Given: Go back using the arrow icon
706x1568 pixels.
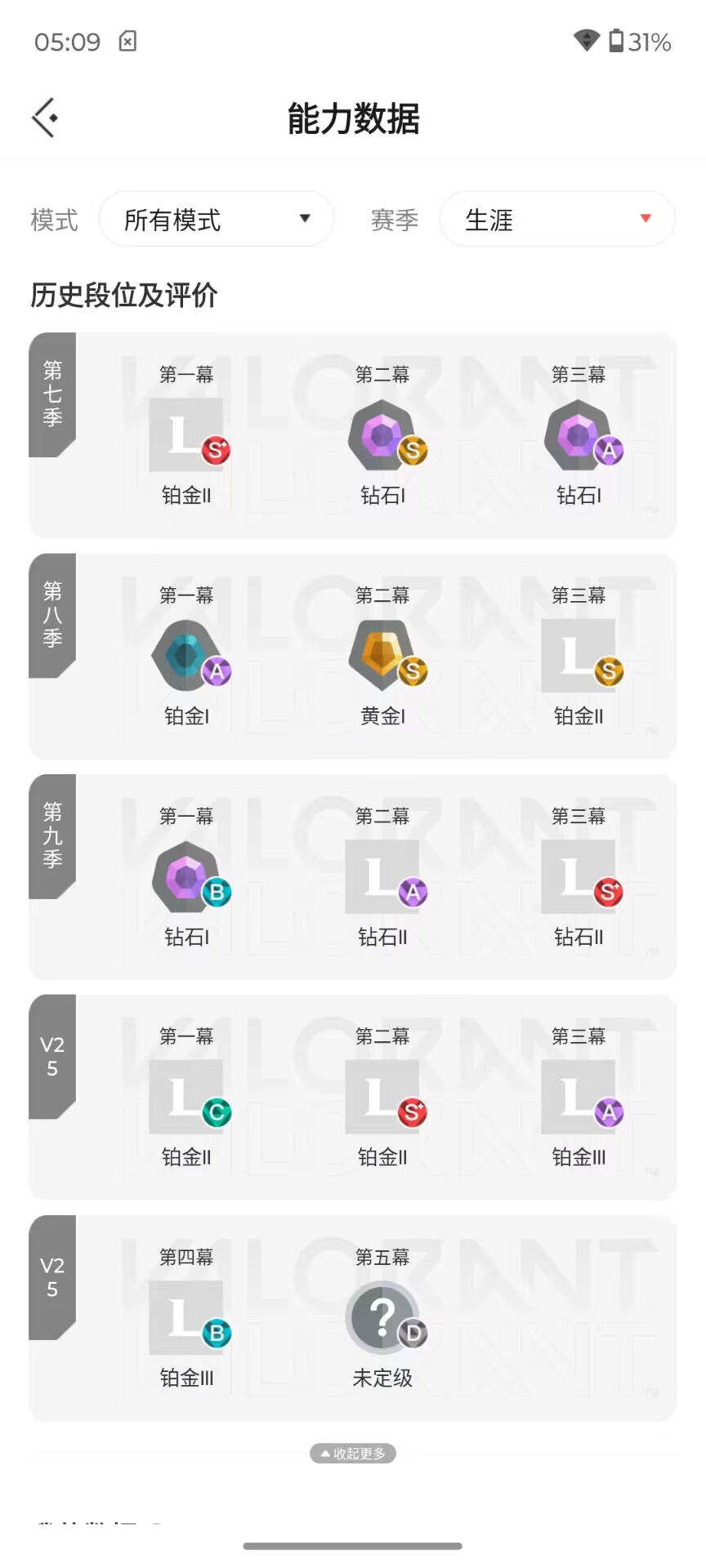Looking at the screenshot, I should (x=45, y=118).
